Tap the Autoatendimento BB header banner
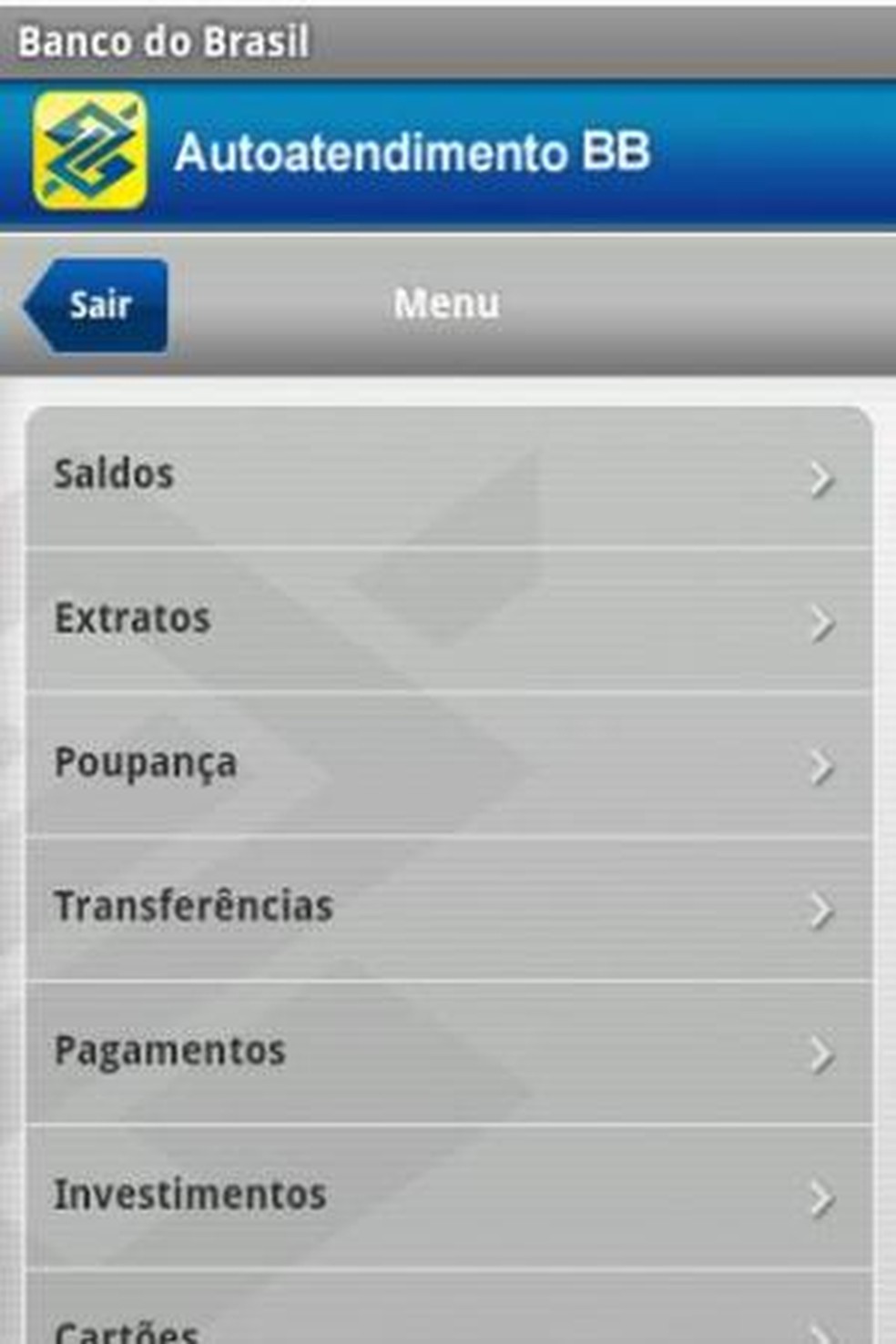The height and width of the screenshot is (1344, 896). (x=414, y=153)
